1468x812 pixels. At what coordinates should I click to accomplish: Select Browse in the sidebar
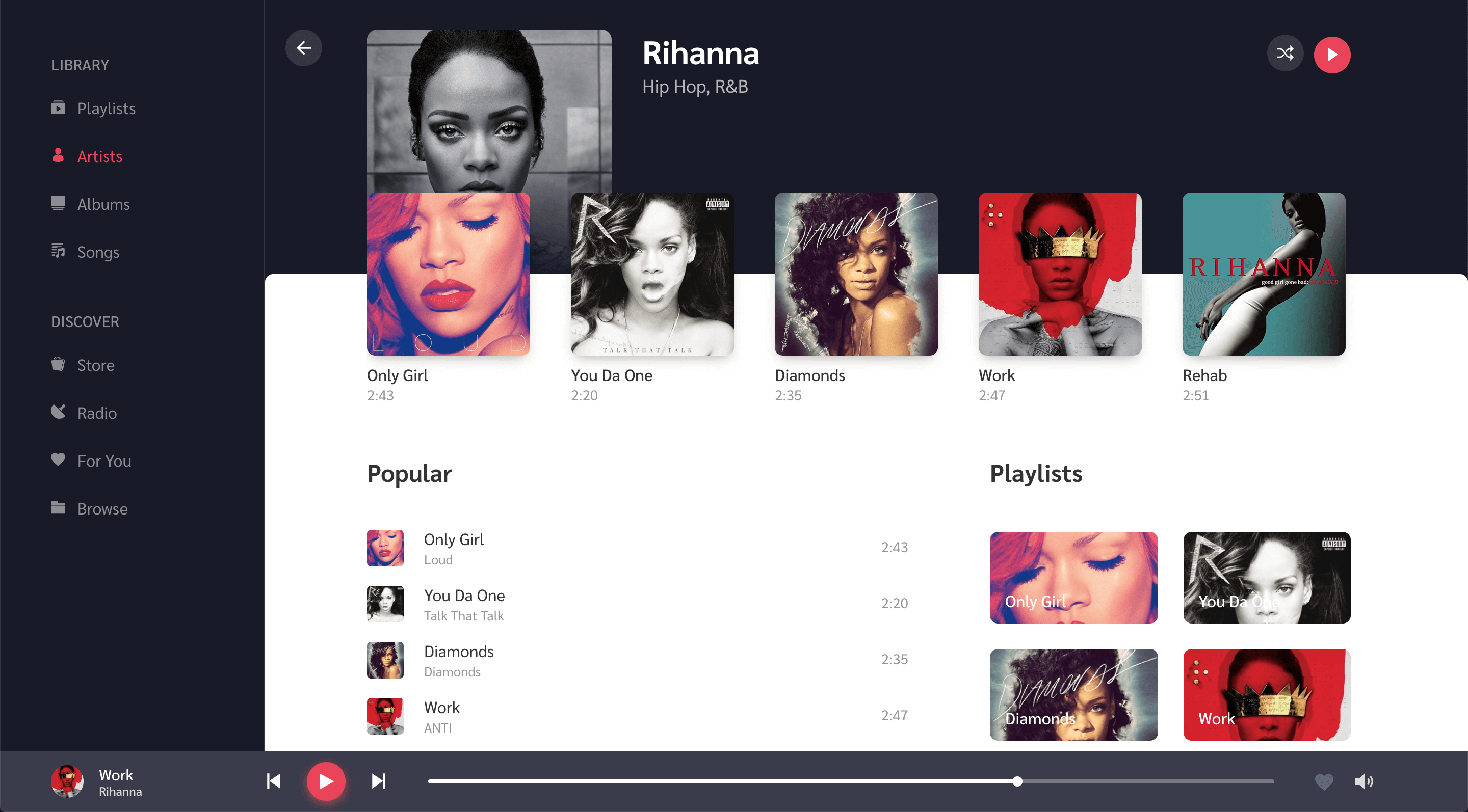click(102, 508)
